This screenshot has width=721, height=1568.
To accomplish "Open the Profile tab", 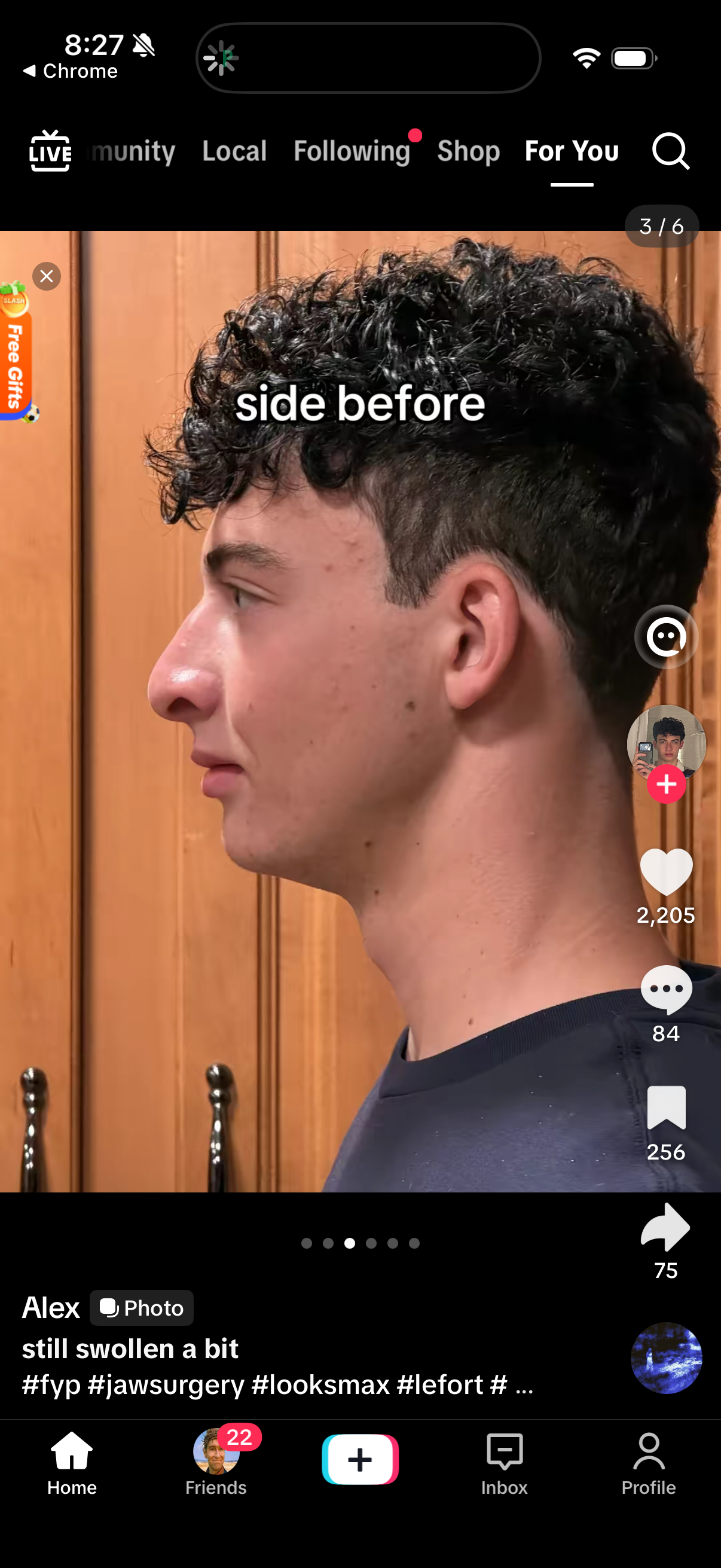I will [649, 1463].
